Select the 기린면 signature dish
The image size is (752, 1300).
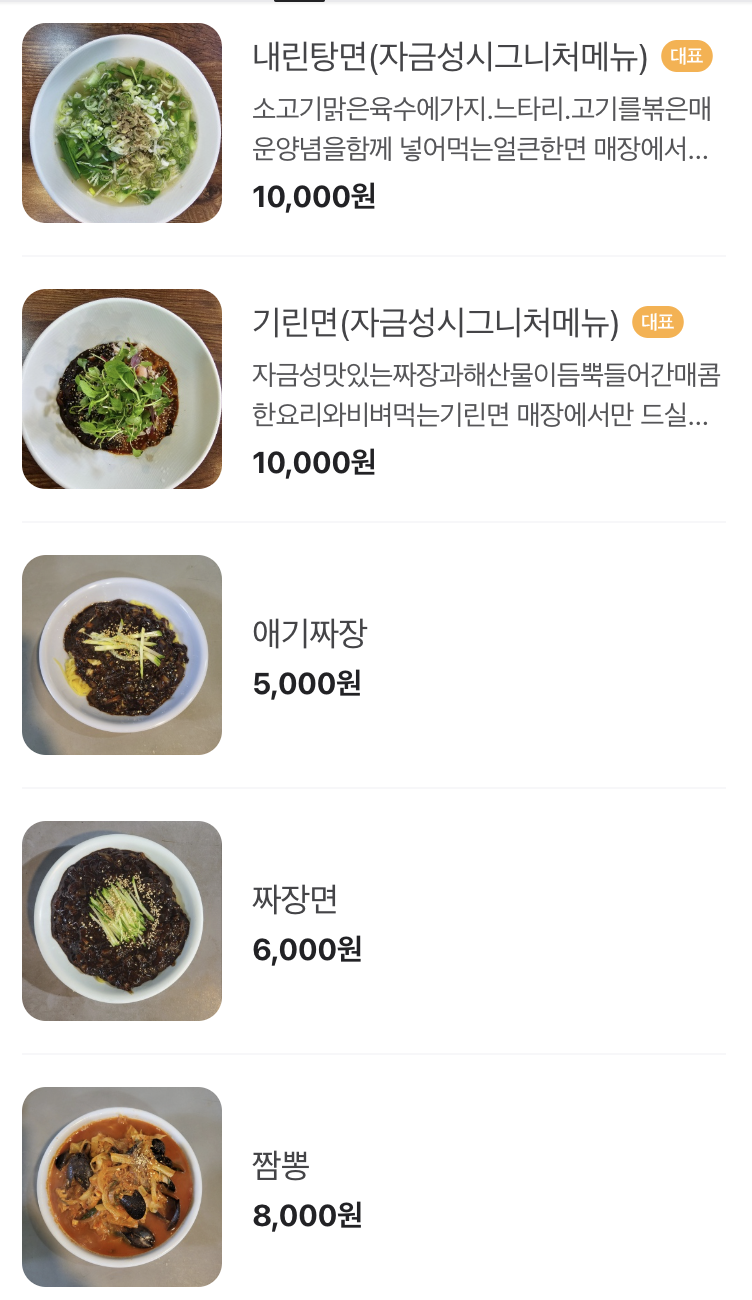coord(436,323)
